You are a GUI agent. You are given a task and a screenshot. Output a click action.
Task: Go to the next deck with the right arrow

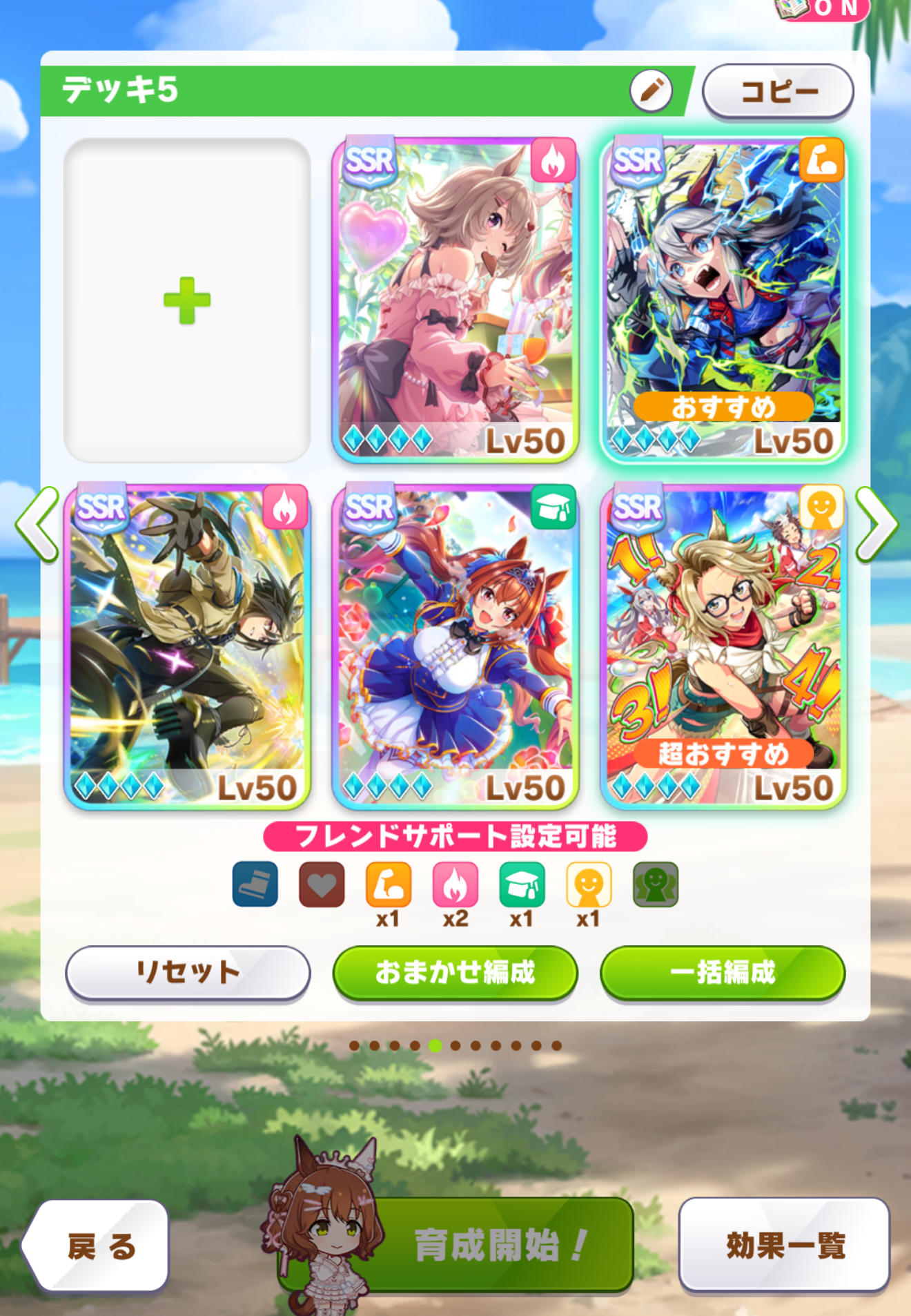875,525
